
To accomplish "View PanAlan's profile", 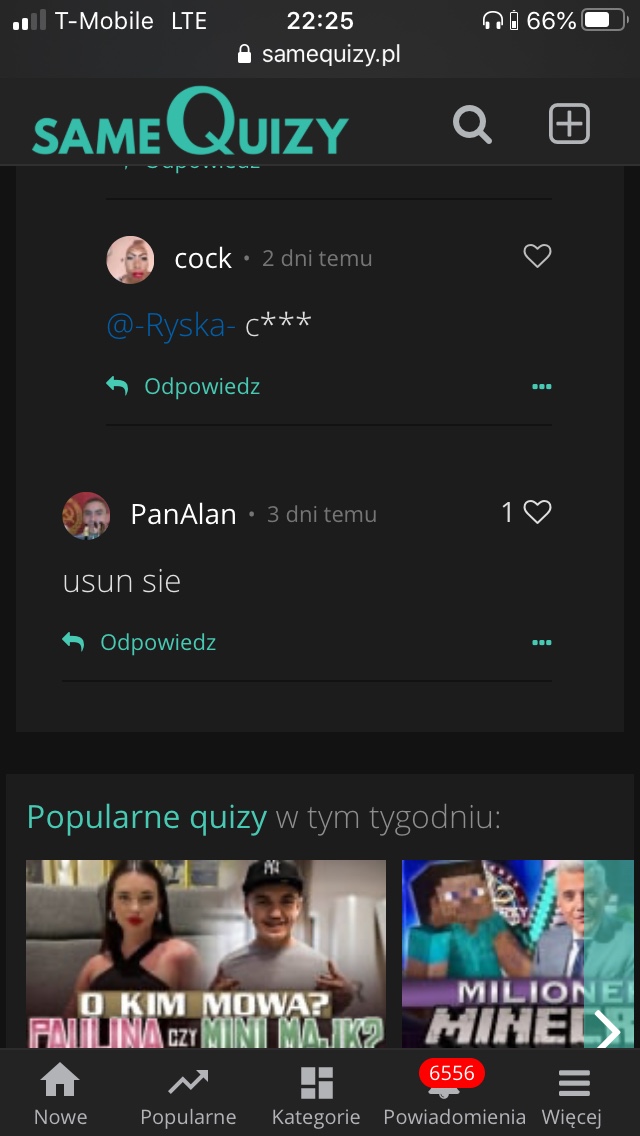I will (x=183, y=515).
